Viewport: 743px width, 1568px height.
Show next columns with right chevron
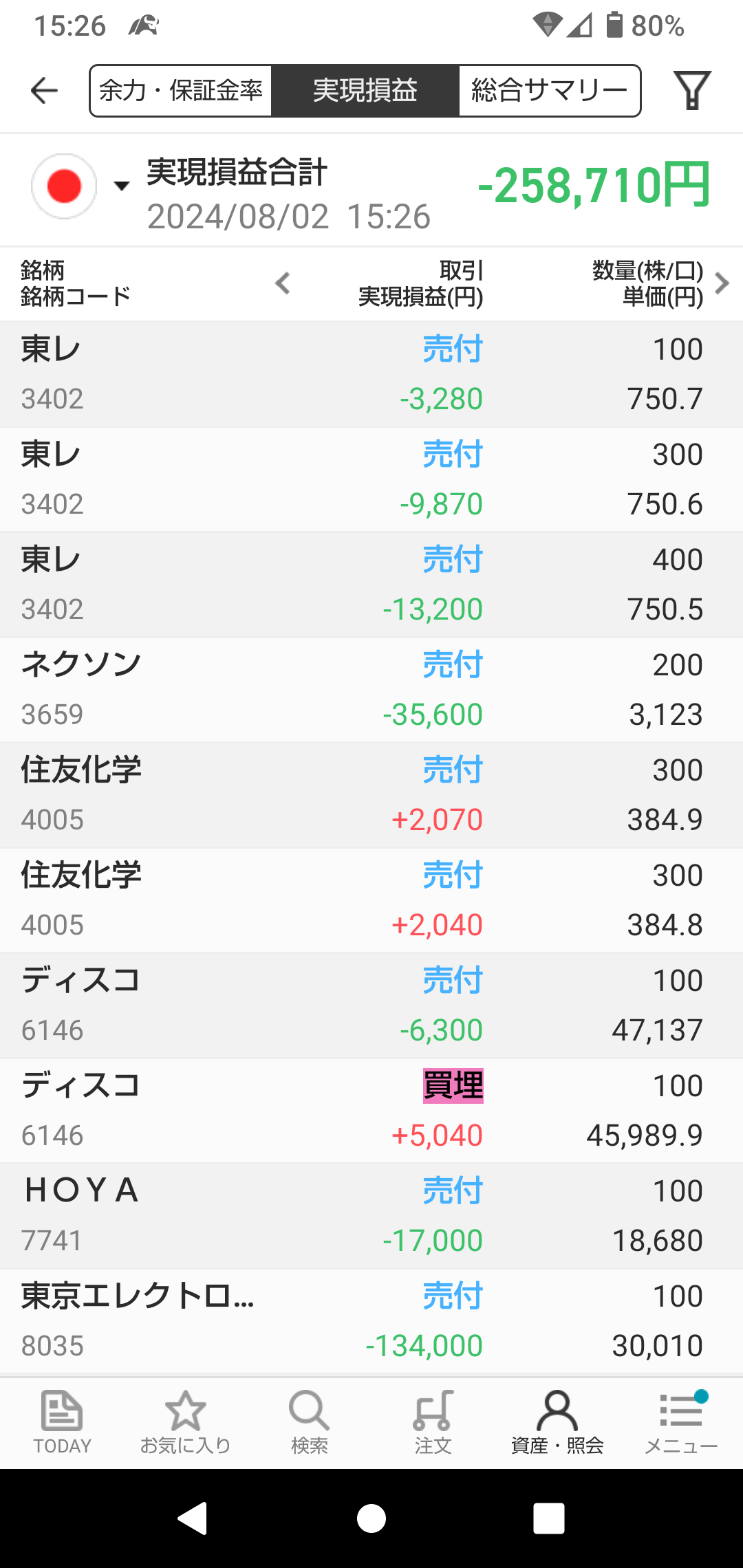click(x=722, y=283)
